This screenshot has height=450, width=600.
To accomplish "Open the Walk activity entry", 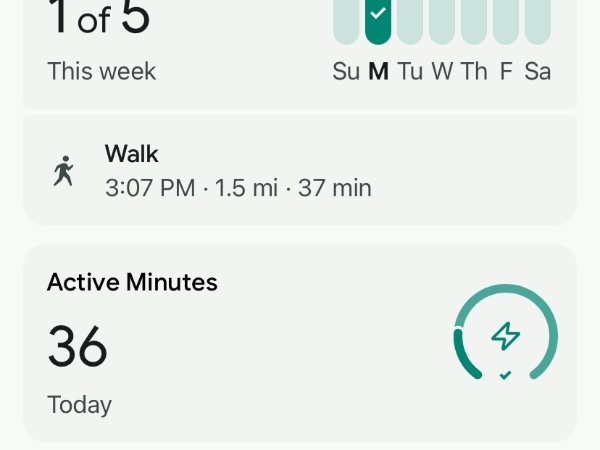I will click(300, 170).
